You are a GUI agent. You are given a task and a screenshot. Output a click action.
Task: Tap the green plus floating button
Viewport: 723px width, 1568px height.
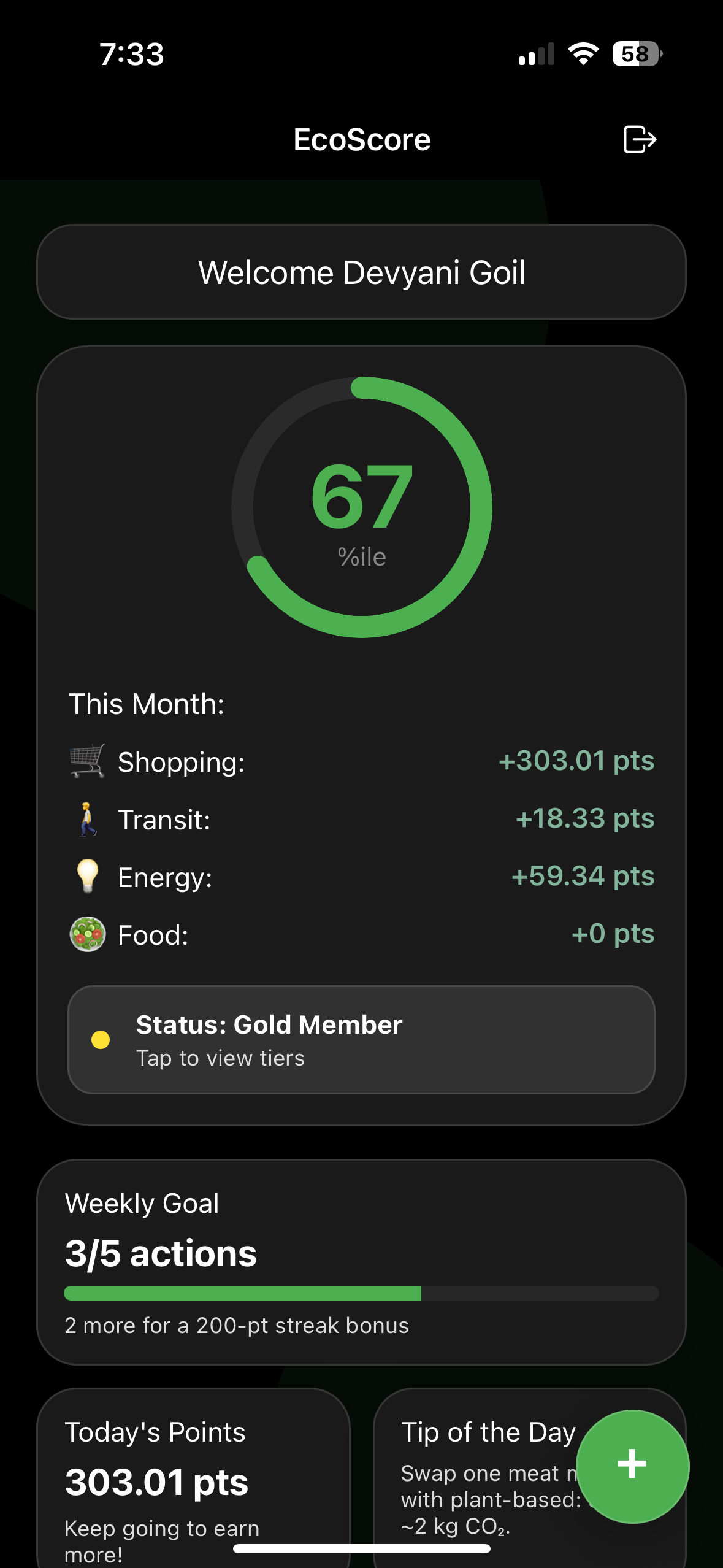pyautogui.click(x=632, y=1466)
